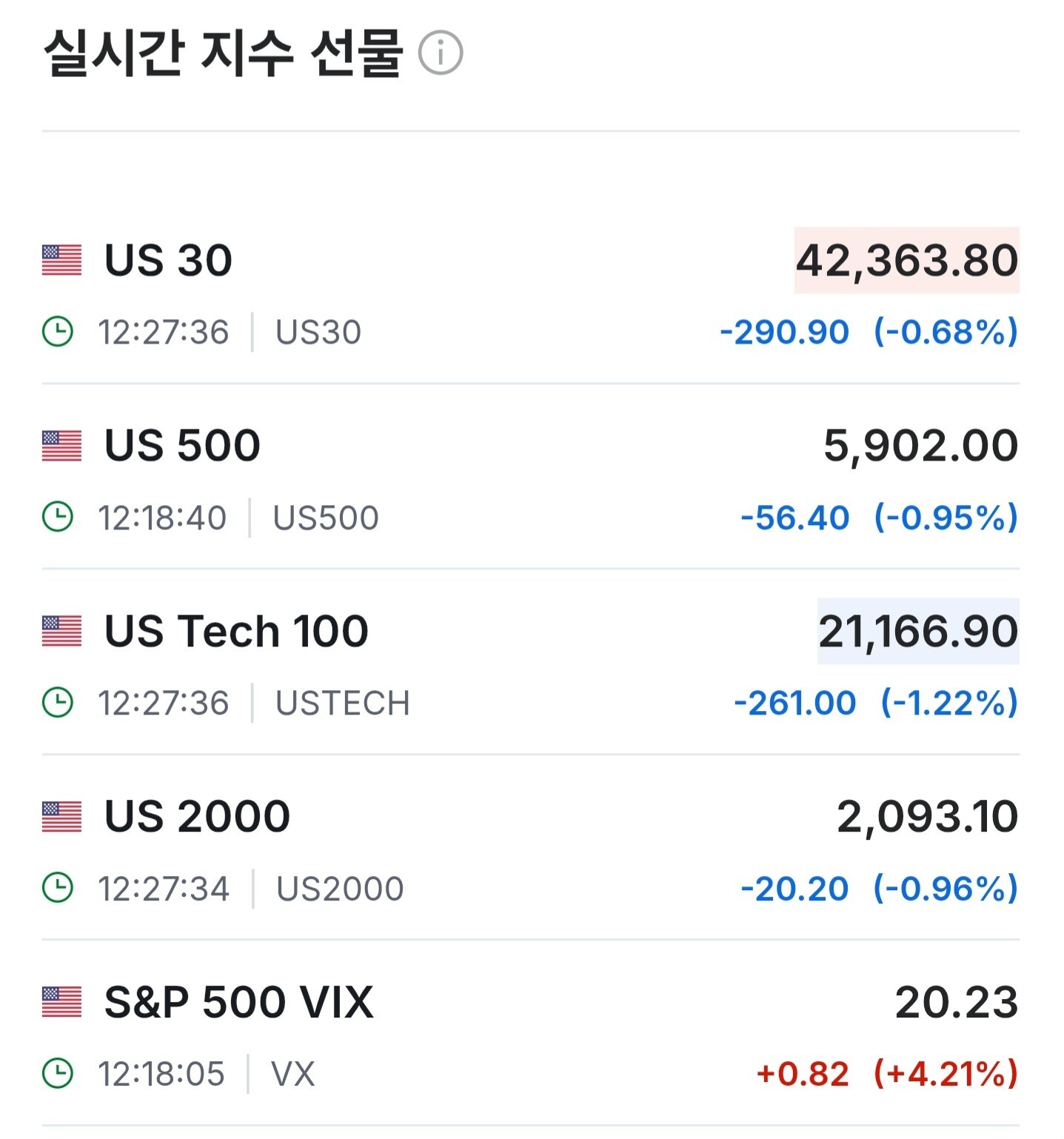Open the US 30 futures row

click(169, 261)
